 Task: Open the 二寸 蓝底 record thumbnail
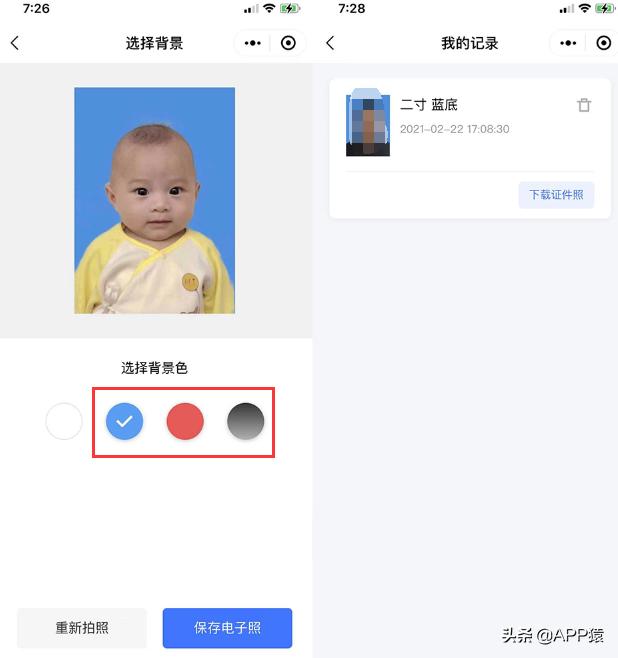367,123
